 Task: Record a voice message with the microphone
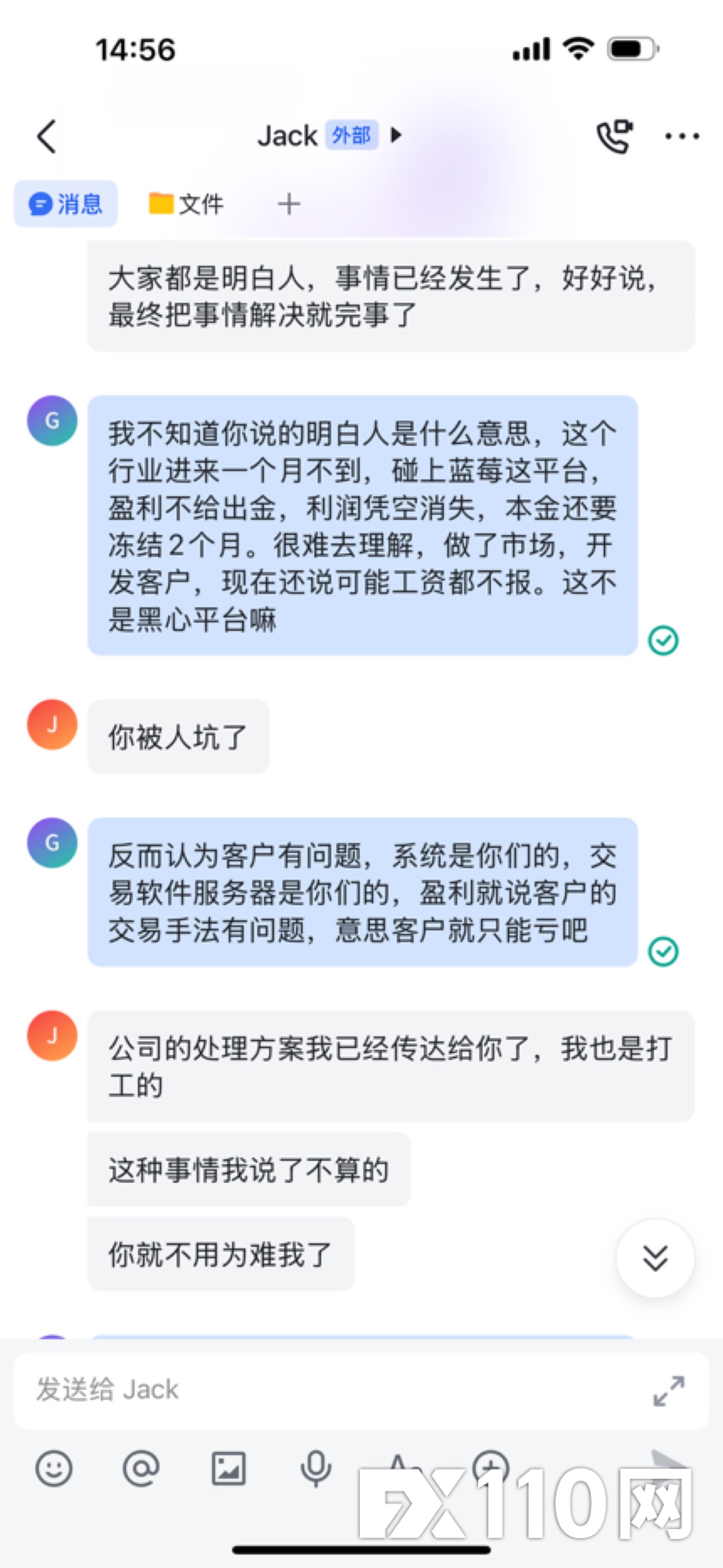pos(316,1469)
